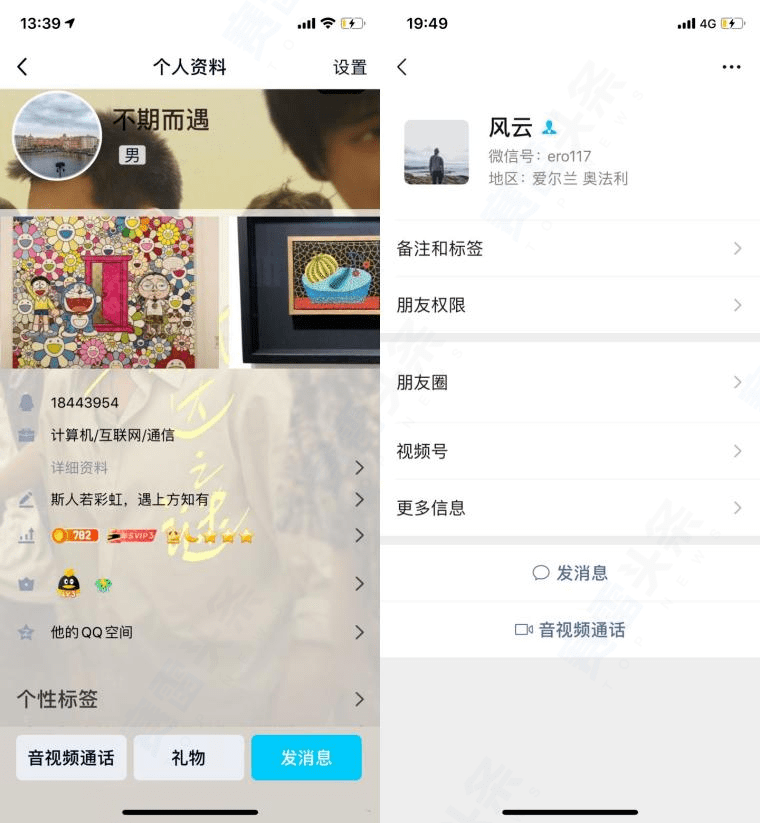
Task: Expand 更多信息 using the arrow
Action: click(x=737, y=508)
